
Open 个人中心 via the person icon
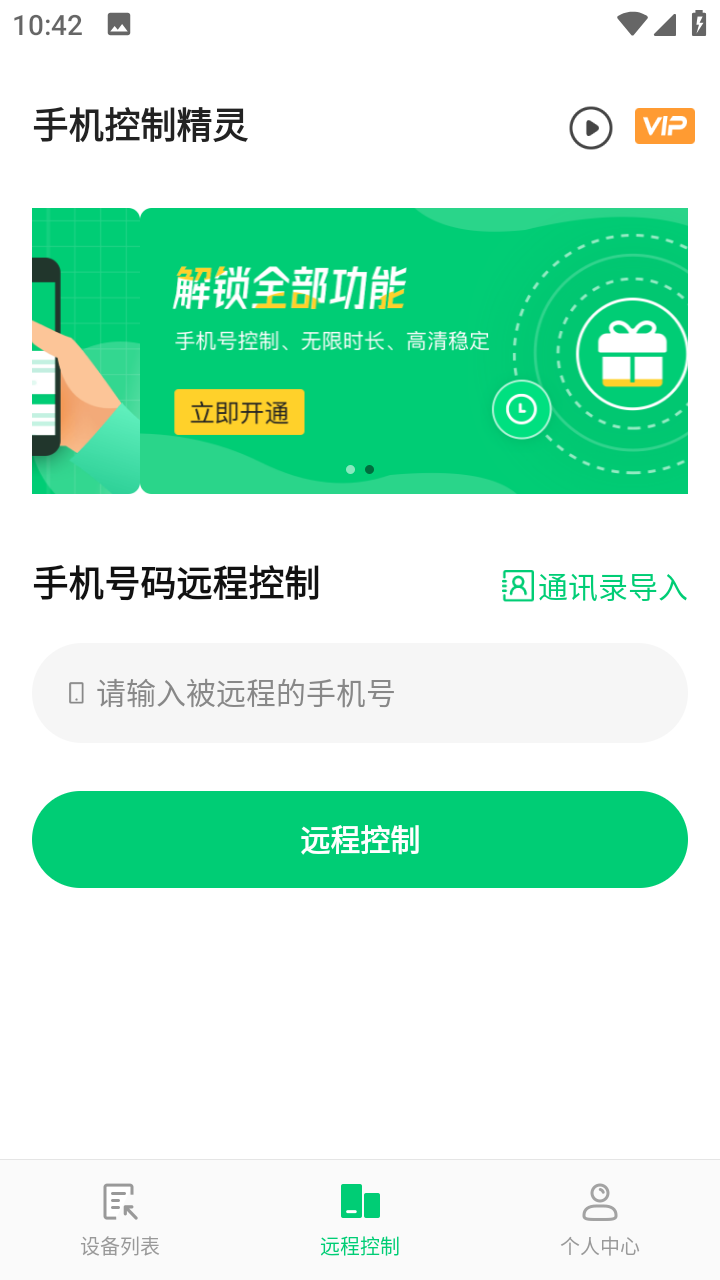598,1203
